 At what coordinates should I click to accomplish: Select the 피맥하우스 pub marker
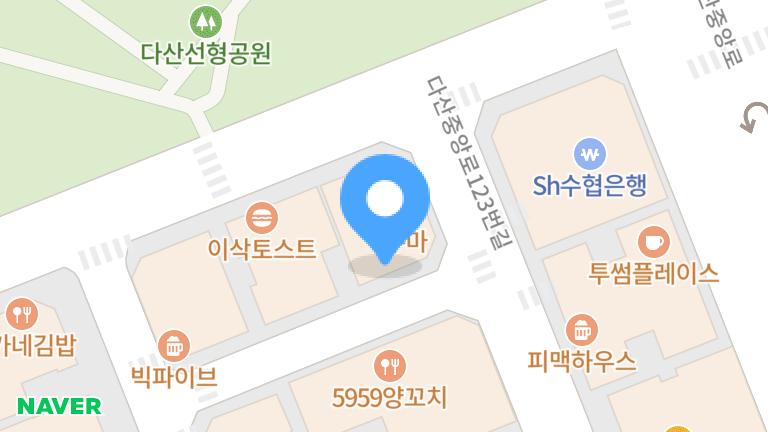tap(581, 329)
